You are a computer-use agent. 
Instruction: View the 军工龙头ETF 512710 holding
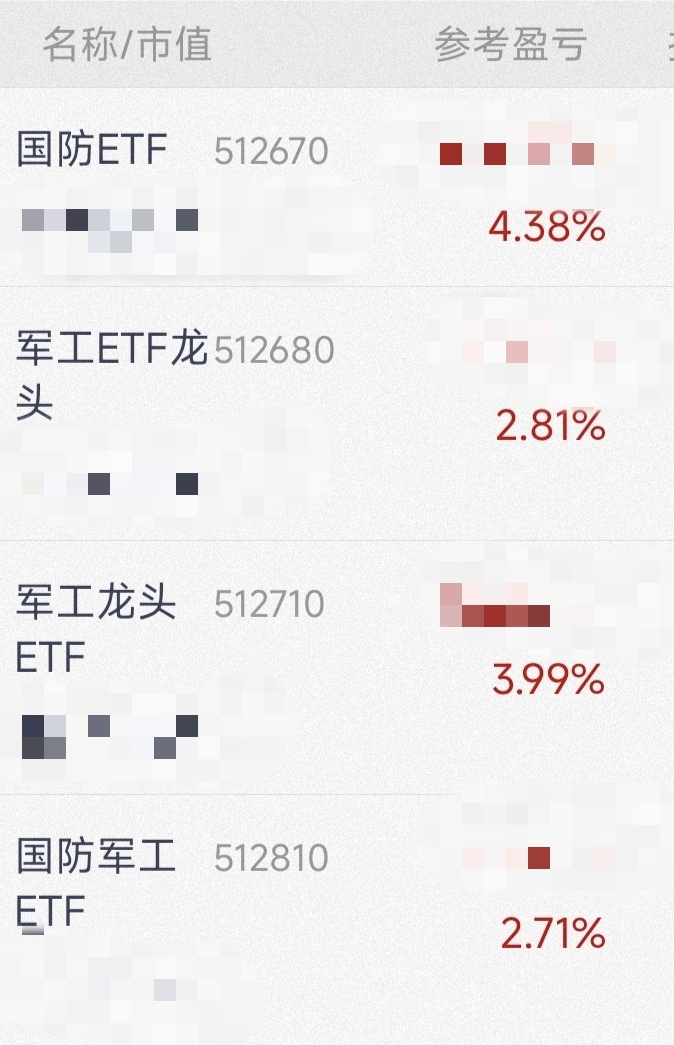point(96,605)
